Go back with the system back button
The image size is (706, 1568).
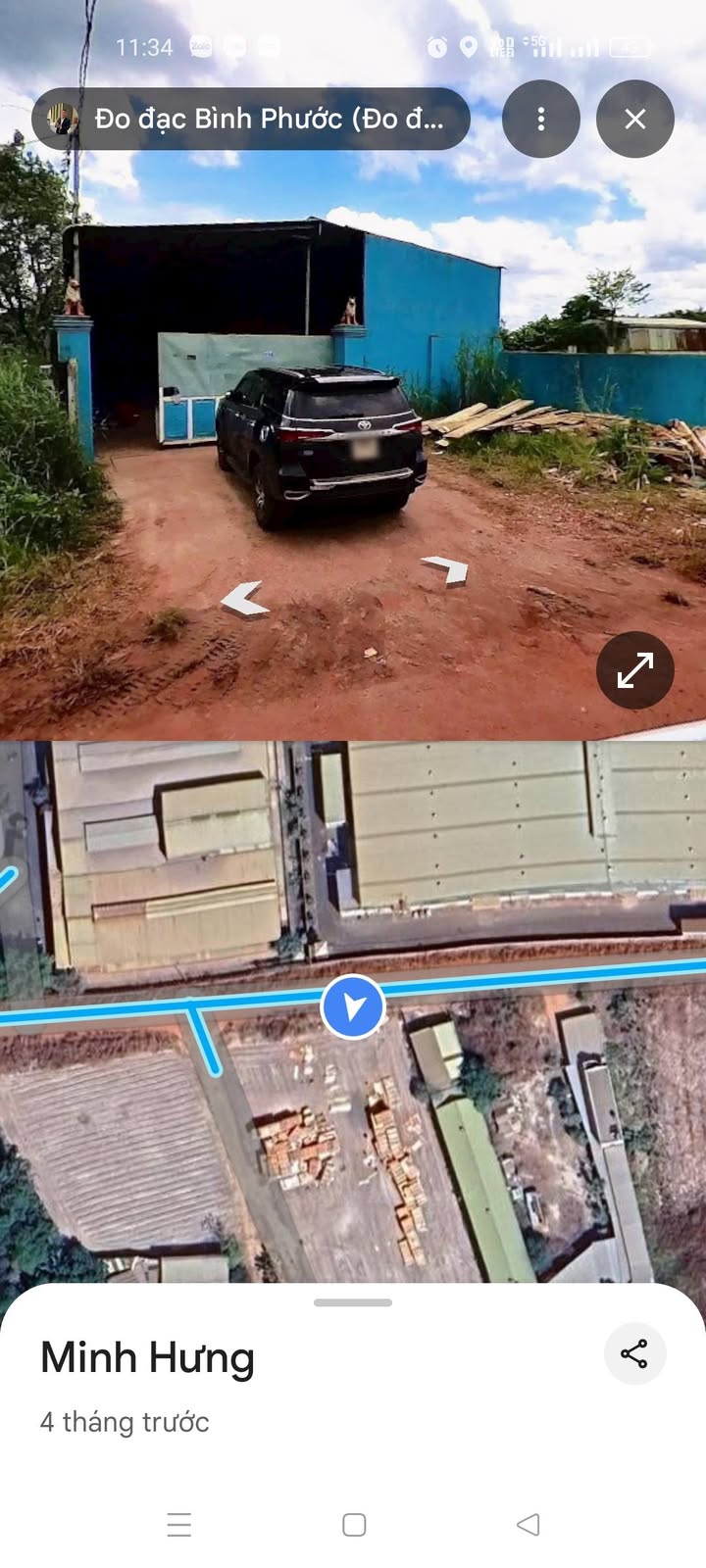pyautogui.click(x=528, y=1524)
